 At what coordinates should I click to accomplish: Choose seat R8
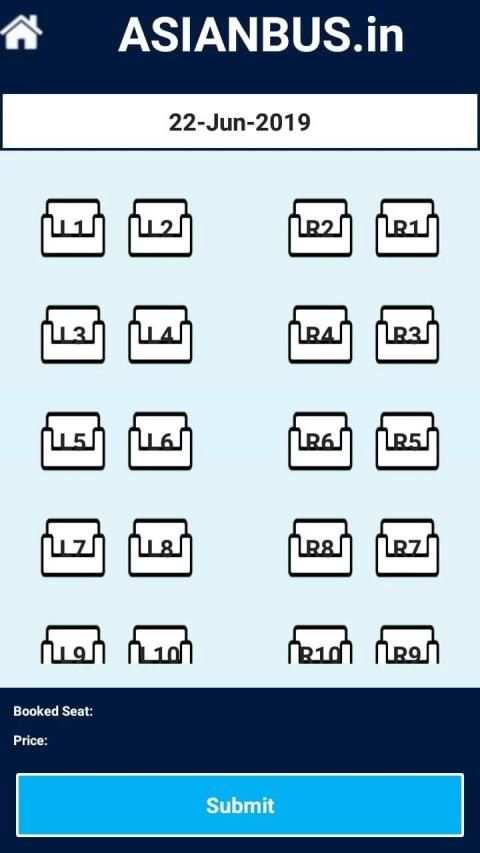(x=320, y=547)
